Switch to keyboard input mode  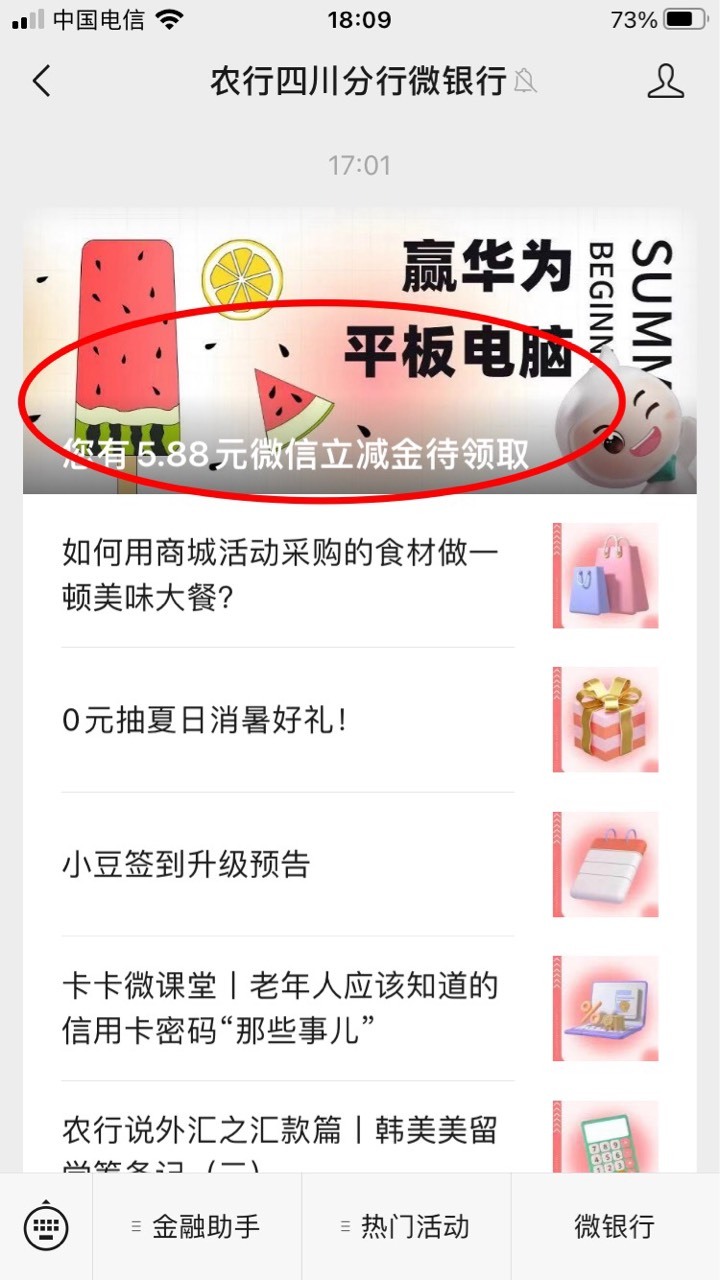tap(46, 1226)
